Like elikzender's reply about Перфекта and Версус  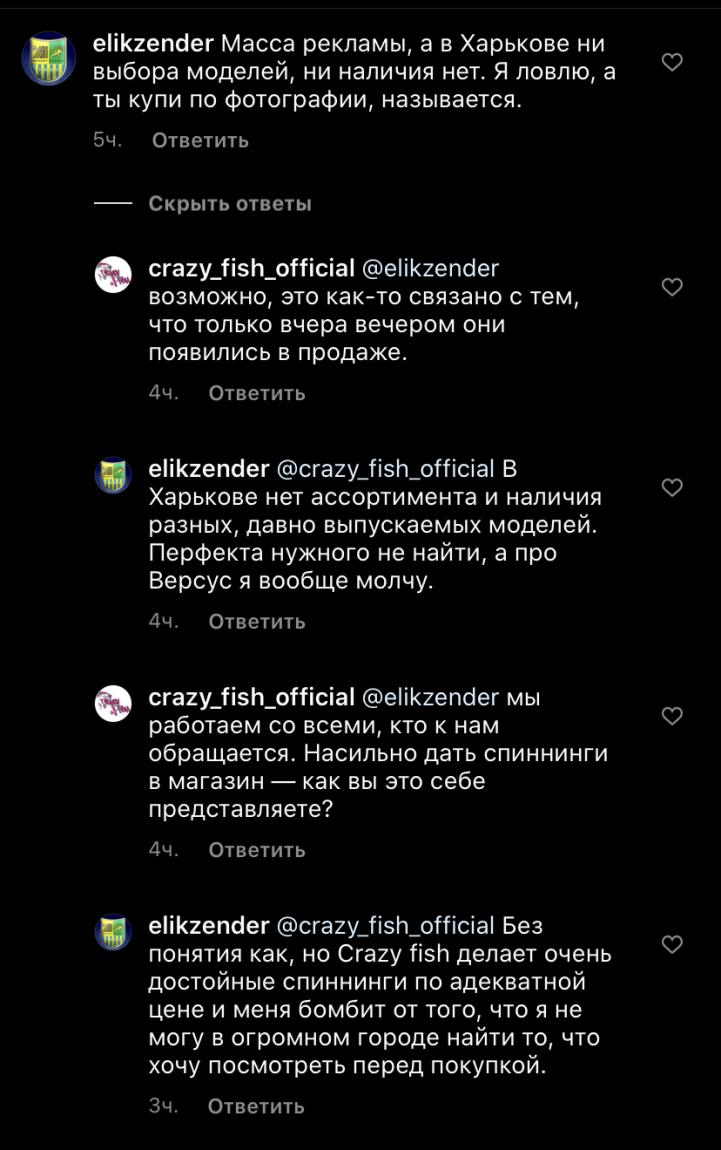point(673,488)
